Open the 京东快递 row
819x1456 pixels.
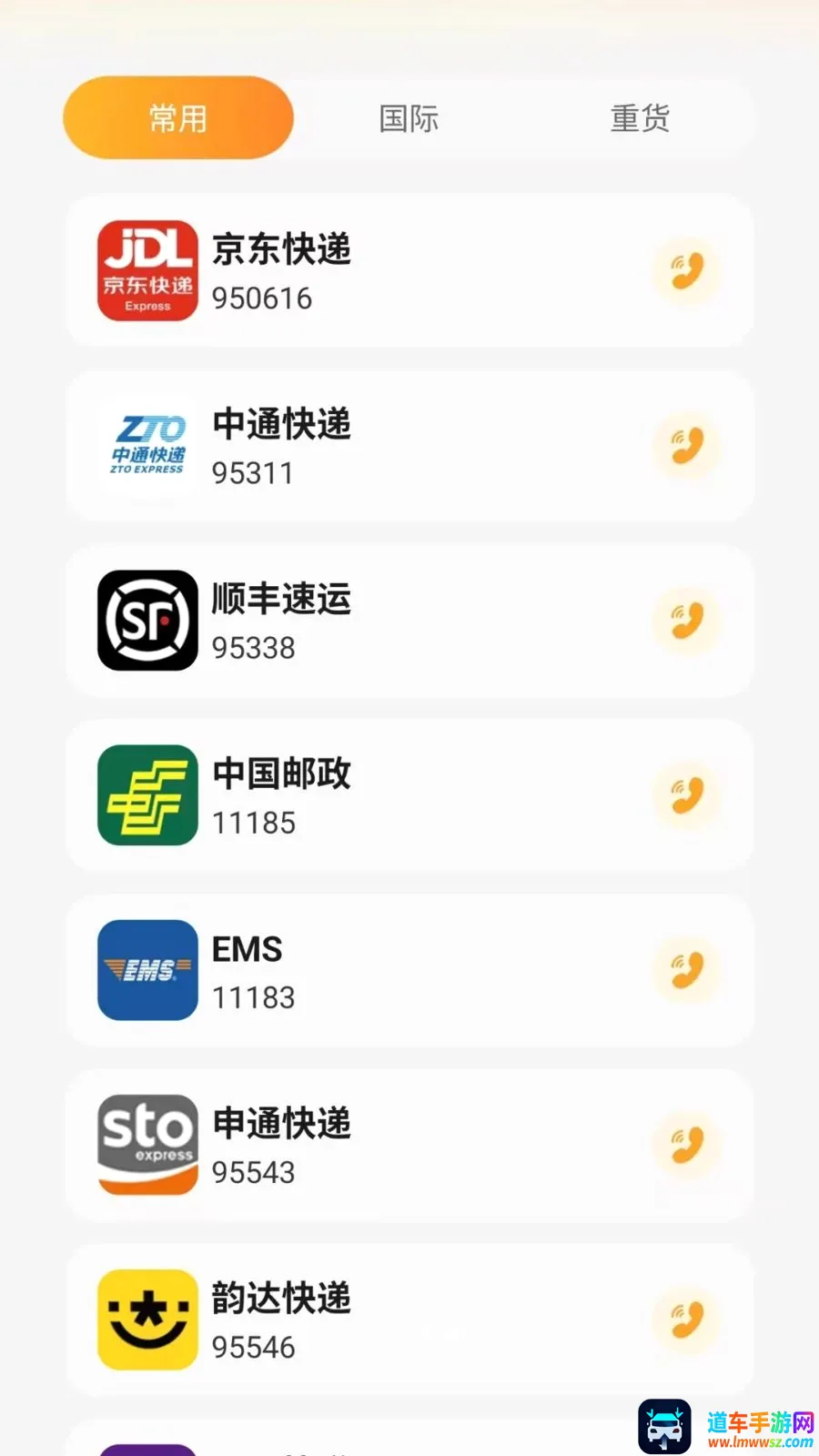[x=409, y=270]
